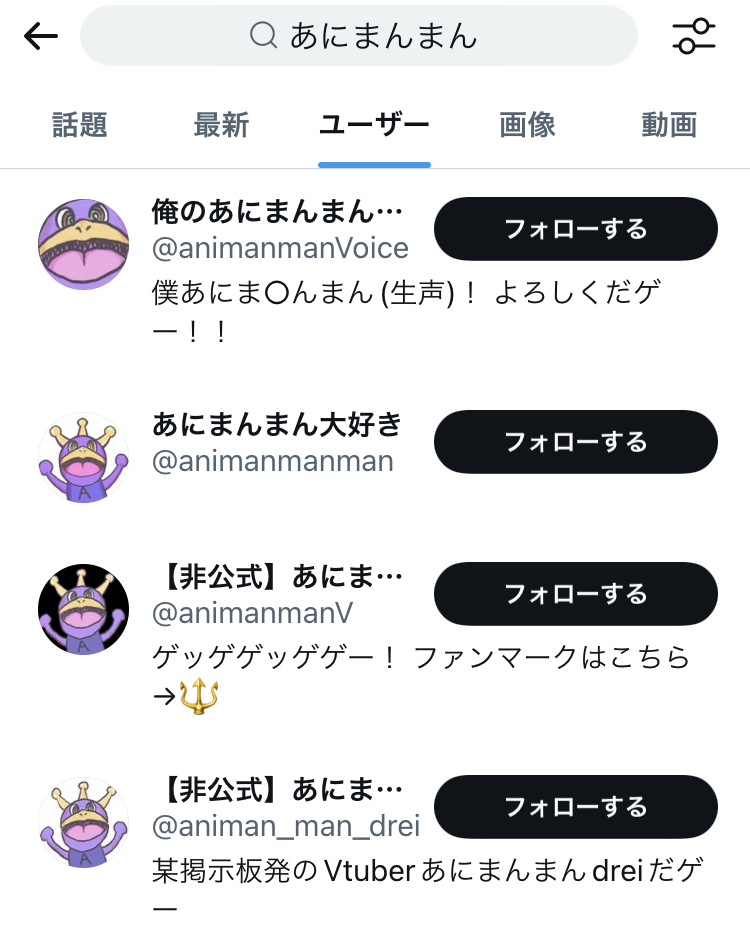This screenshot has height=946, width=750.
Task: Switch to the 画像 tab
Action: click(527, 125)
